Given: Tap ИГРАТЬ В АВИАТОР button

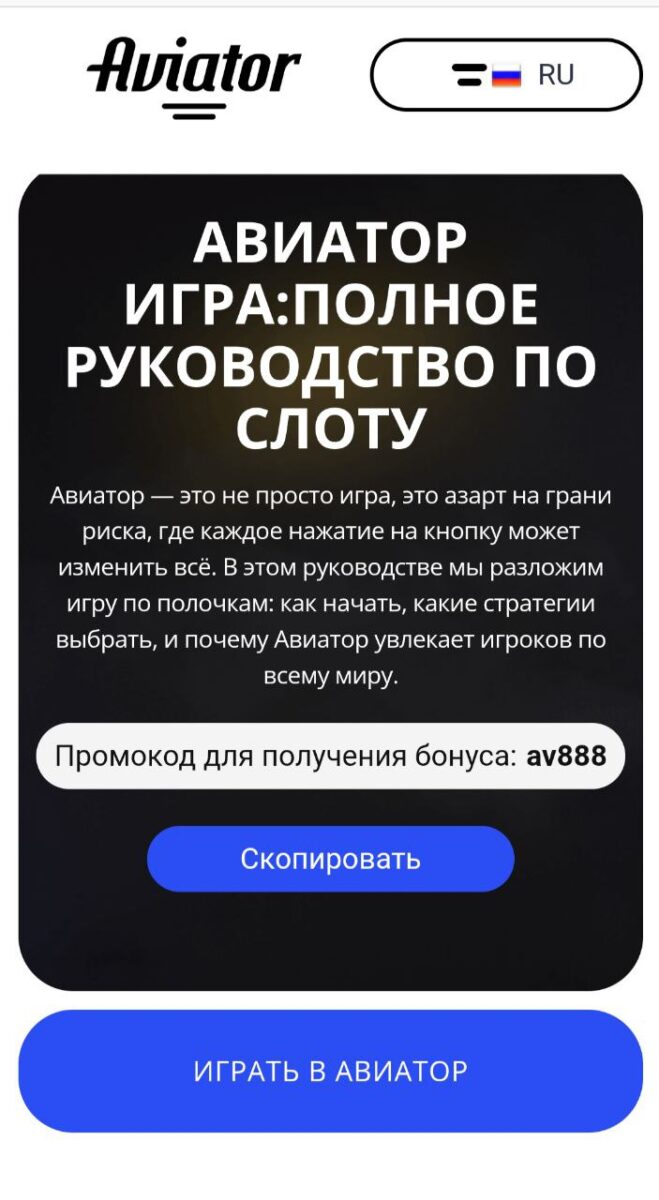Looking at the screenshot, I should [x=330, y=1071].
